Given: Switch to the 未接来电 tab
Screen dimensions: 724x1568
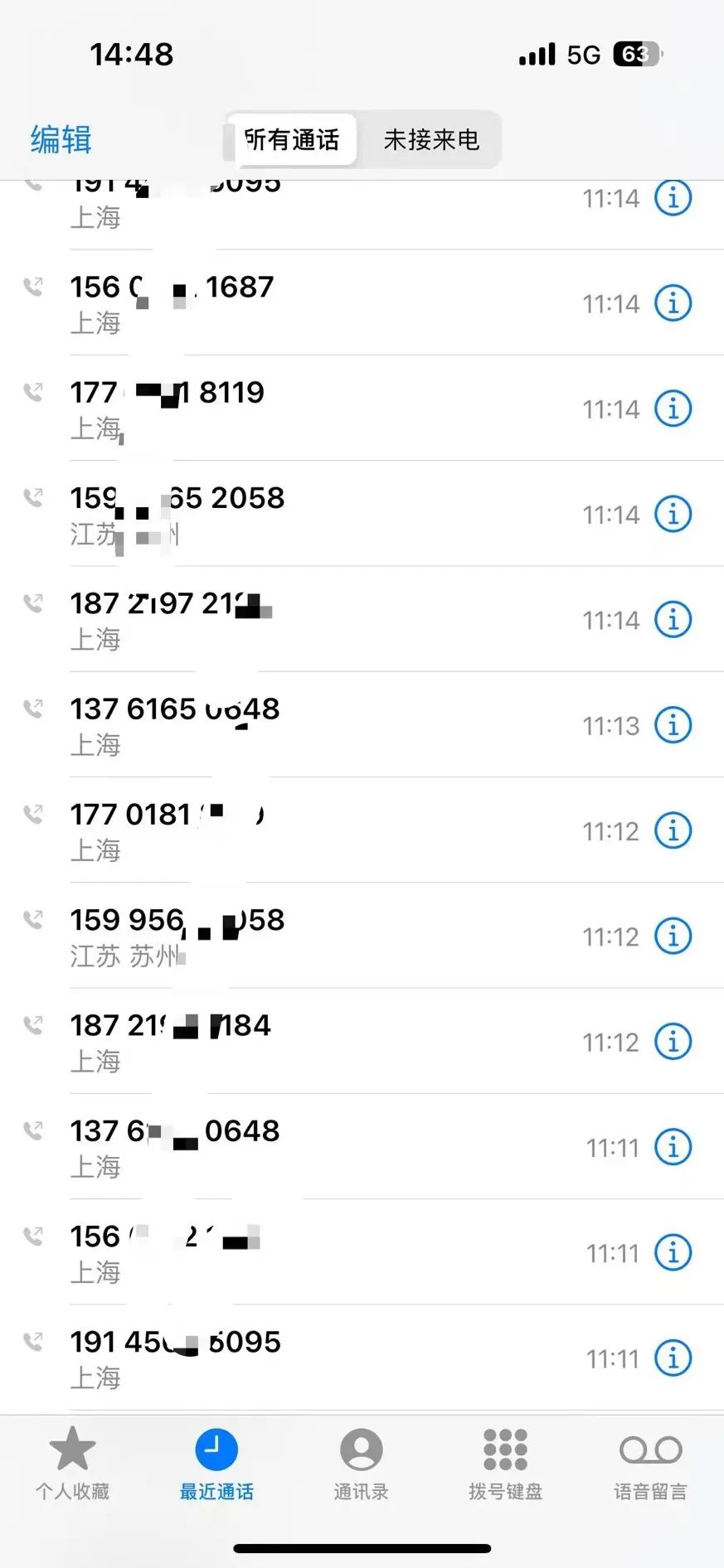Looking at the screenshot, I should 430,139.
